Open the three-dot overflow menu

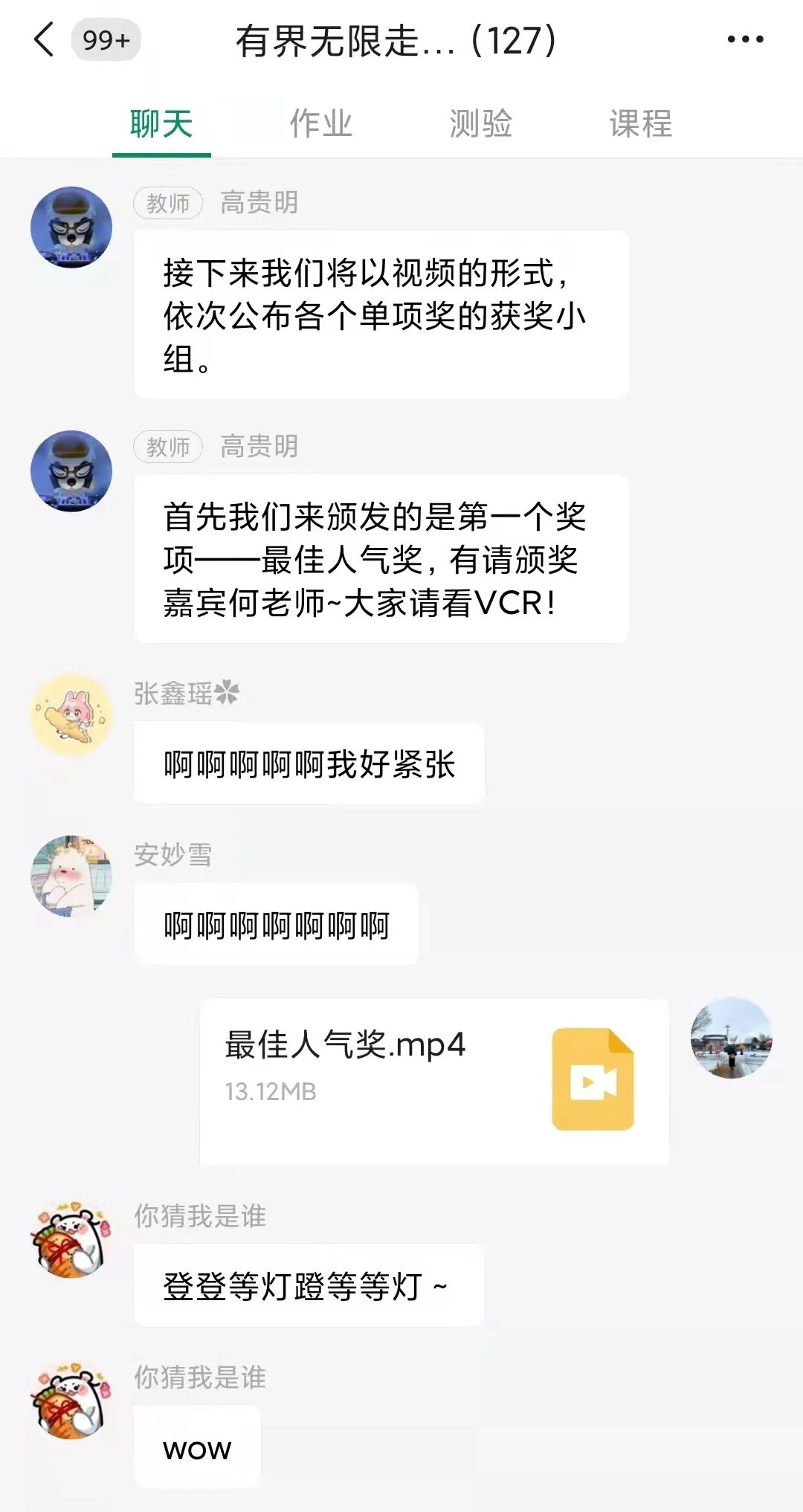click(x=745, y=39)
